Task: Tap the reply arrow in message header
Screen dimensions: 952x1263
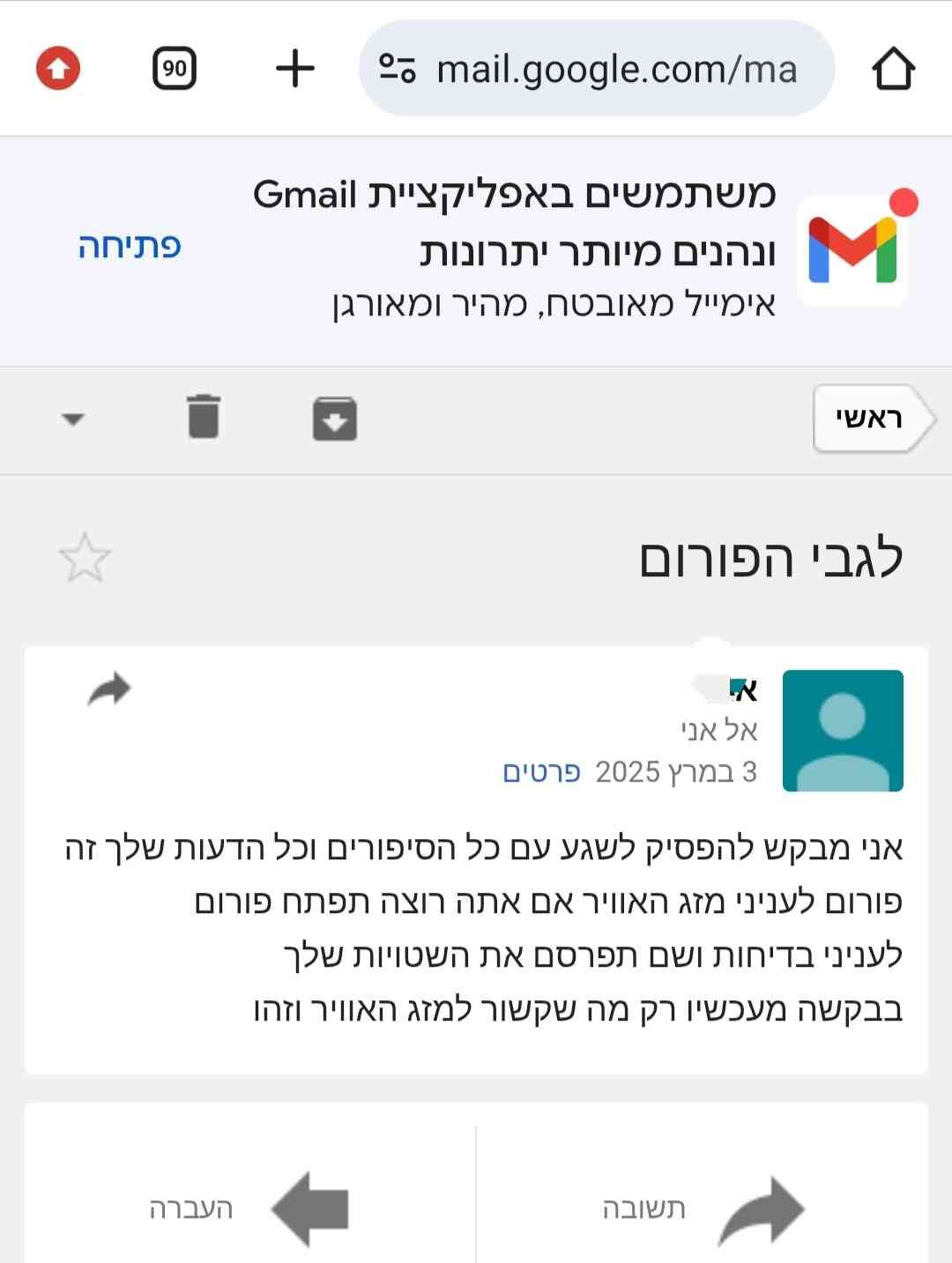Action: [109, 689]
